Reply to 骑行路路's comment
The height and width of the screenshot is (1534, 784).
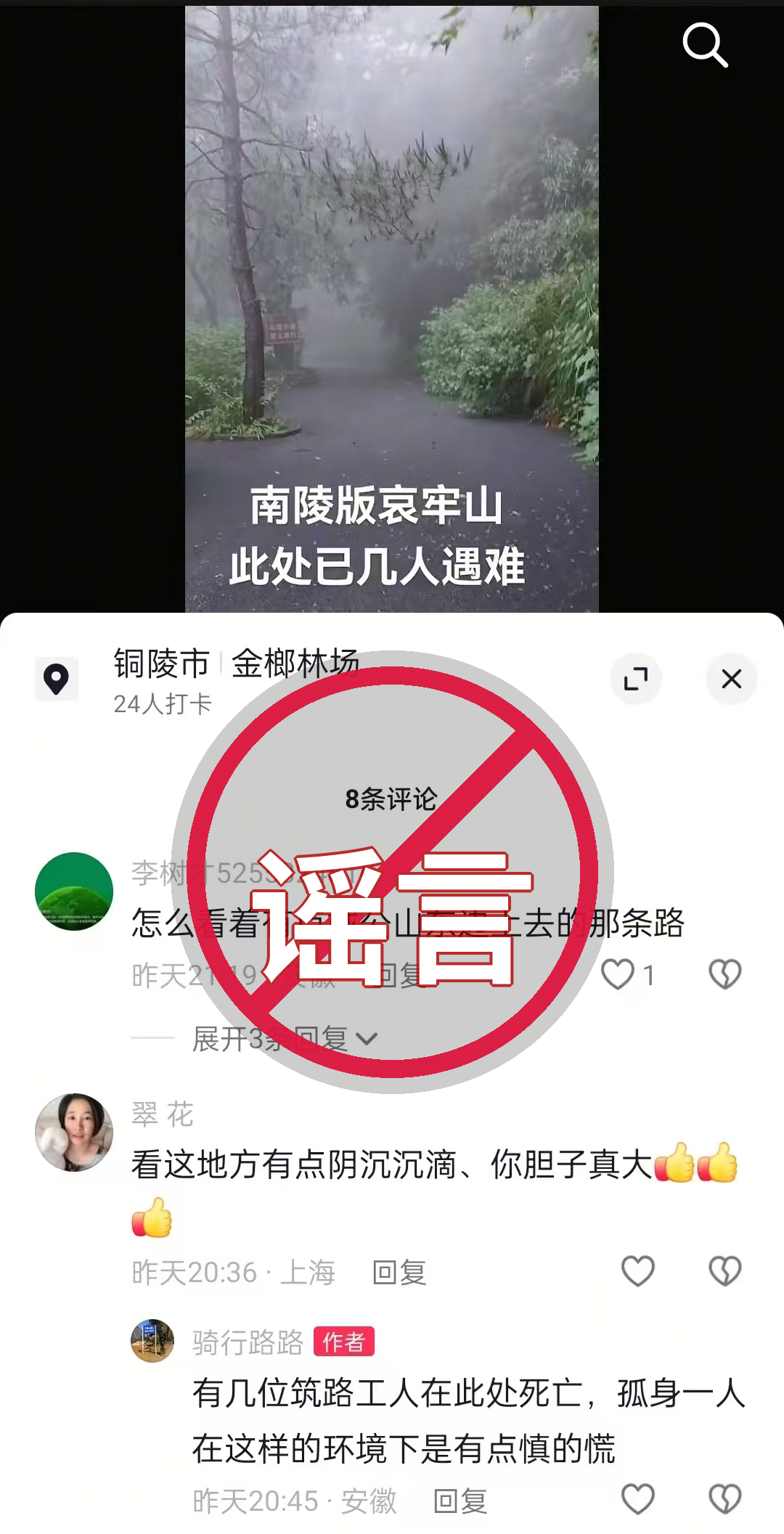coord(460,1501)
